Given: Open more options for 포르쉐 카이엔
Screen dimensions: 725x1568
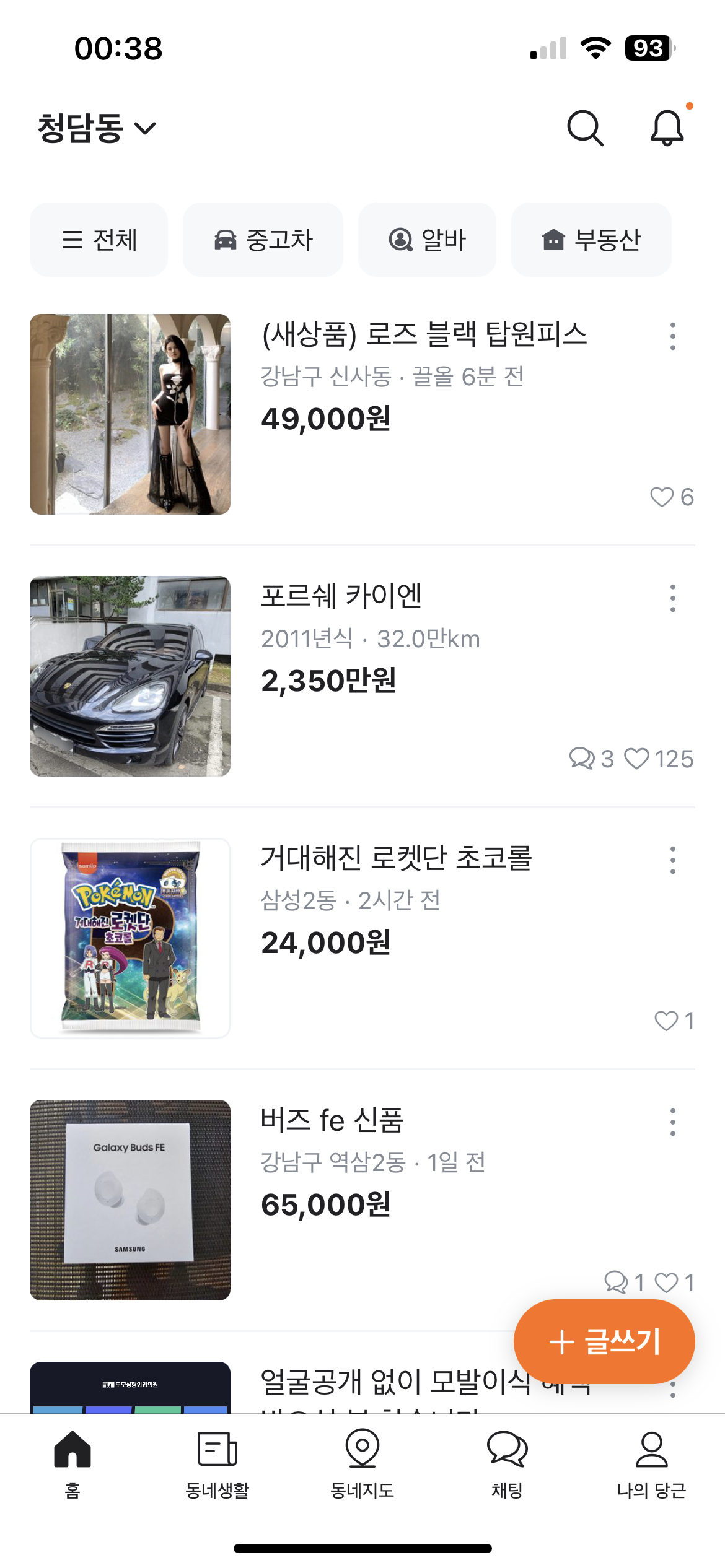Looking at the screenshot, I should click(x=672, y=598).
